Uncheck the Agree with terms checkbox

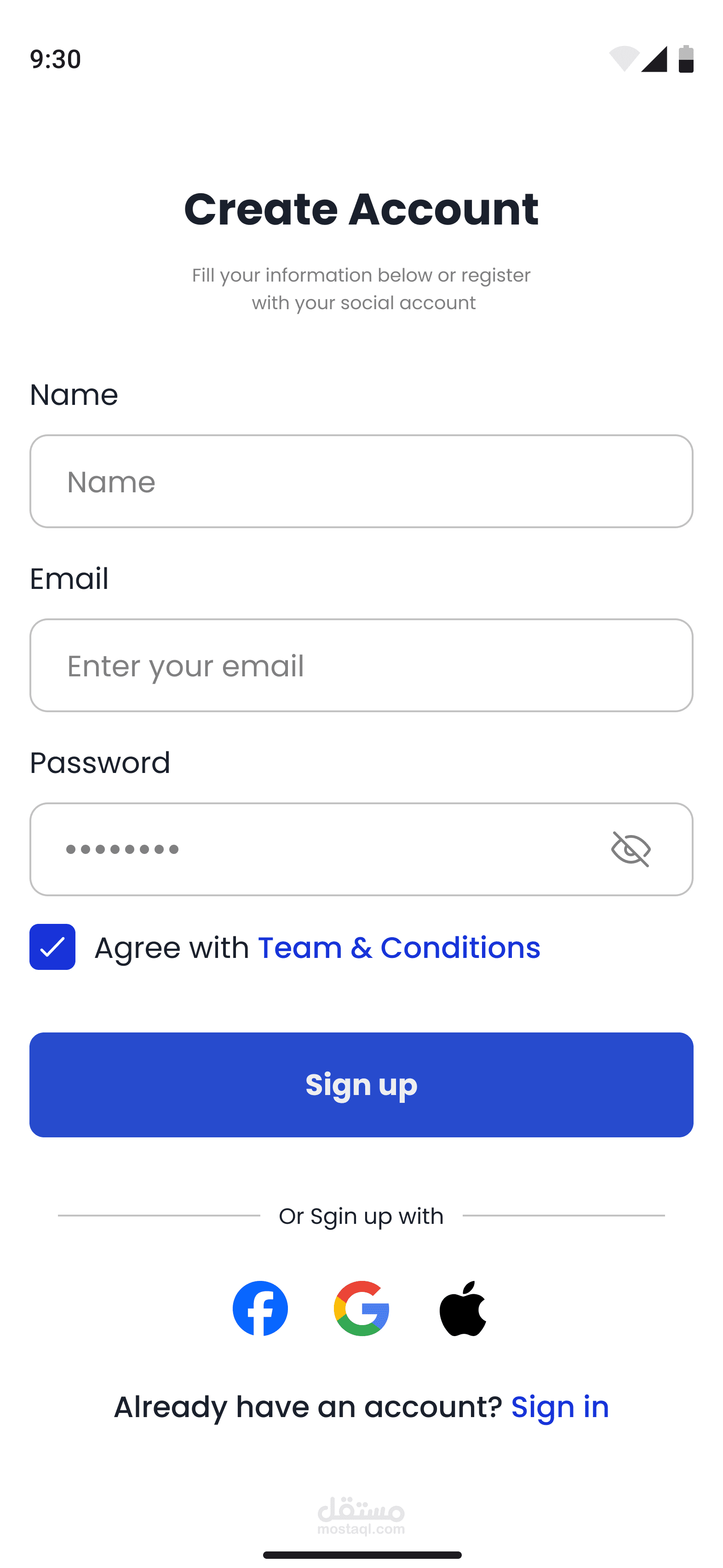click(52, 947)
